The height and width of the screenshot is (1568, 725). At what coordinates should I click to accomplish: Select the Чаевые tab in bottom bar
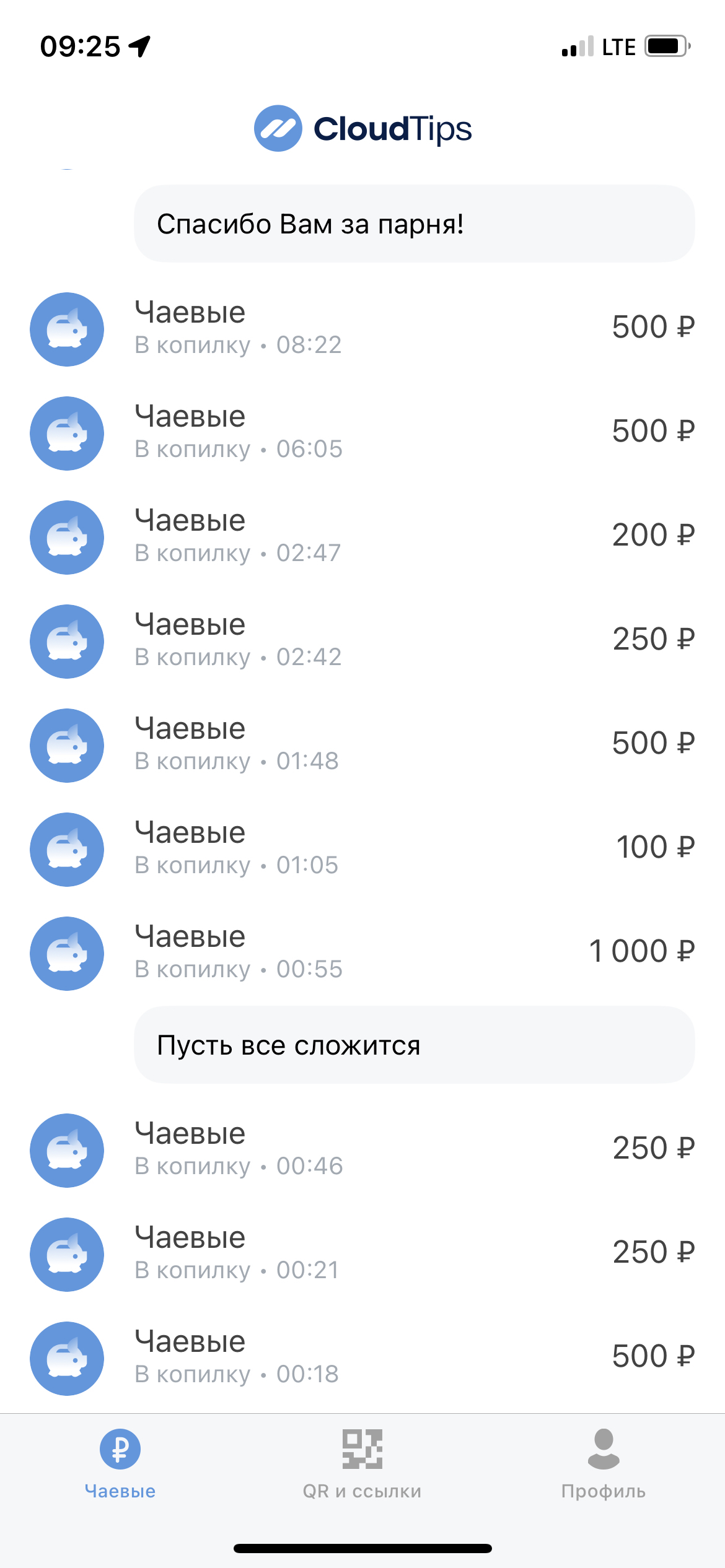120,1464
